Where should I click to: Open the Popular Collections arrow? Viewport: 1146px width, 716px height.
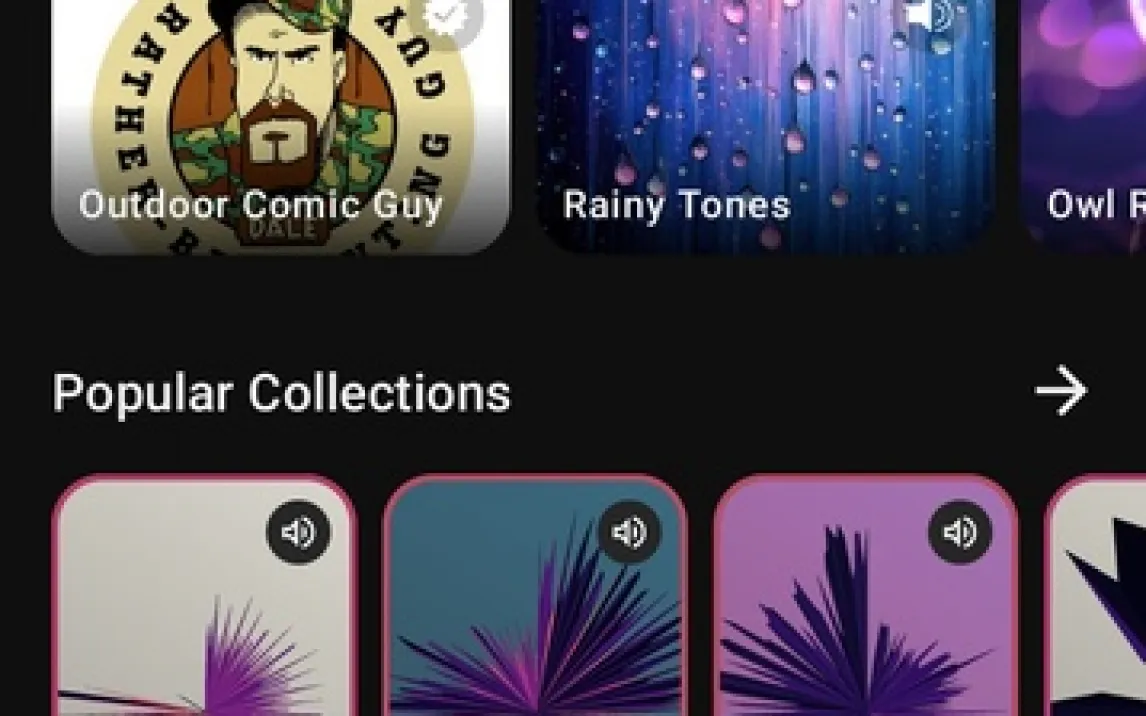pos(1061,391)
